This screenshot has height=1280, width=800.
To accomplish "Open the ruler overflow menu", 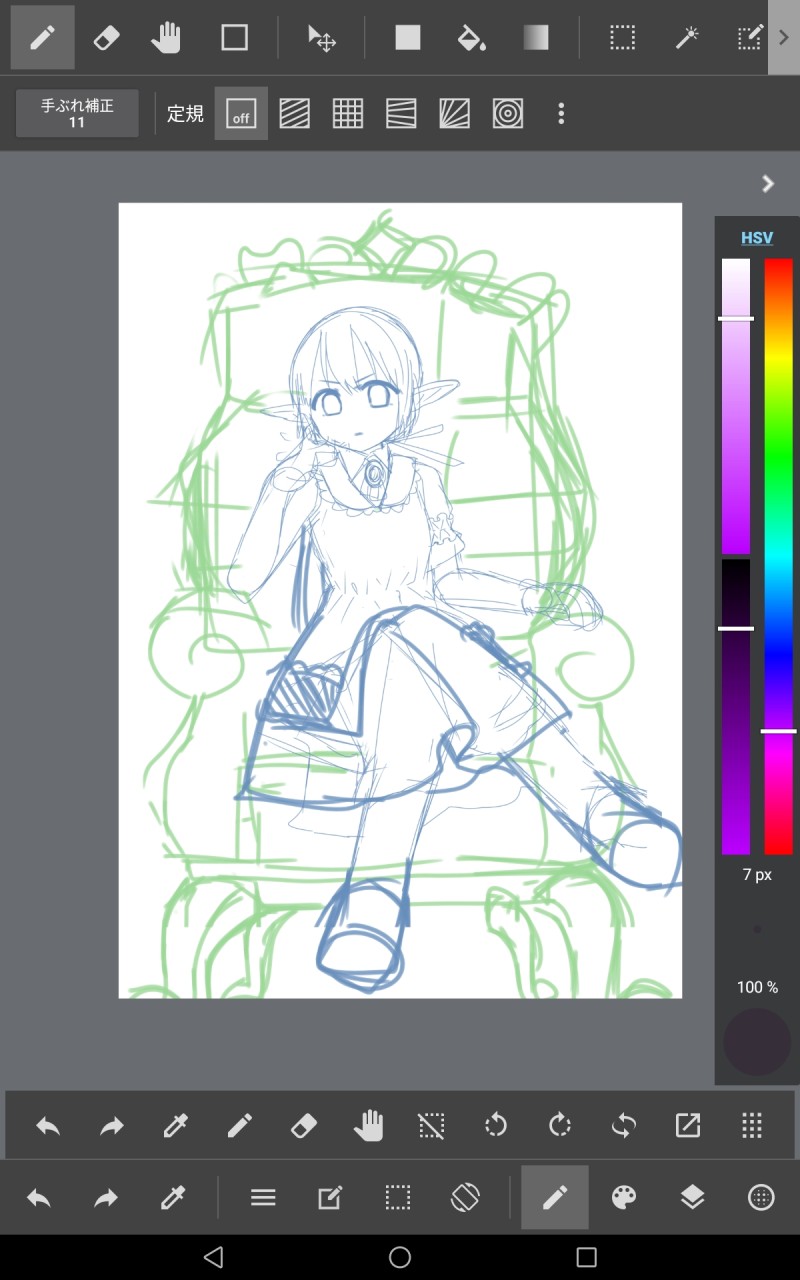I will pyautogui.click(x=561, y=113).
